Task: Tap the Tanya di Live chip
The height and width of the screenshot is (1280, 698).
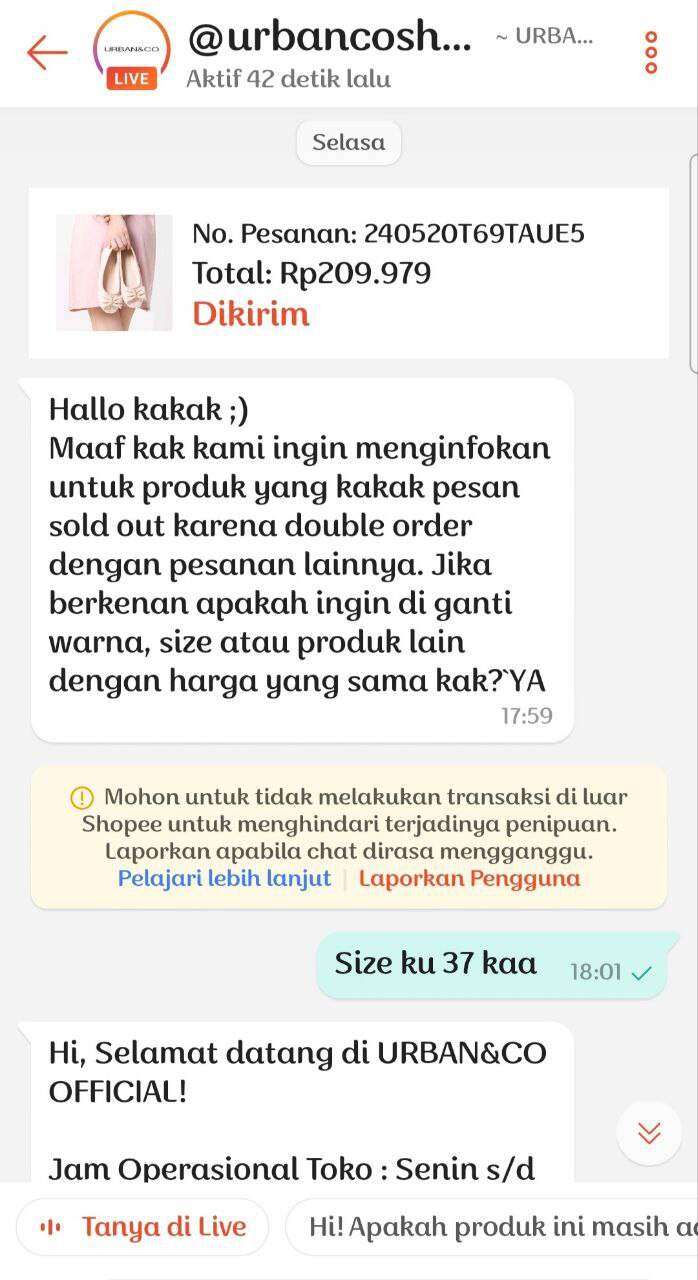Action: pos(143,1227)
